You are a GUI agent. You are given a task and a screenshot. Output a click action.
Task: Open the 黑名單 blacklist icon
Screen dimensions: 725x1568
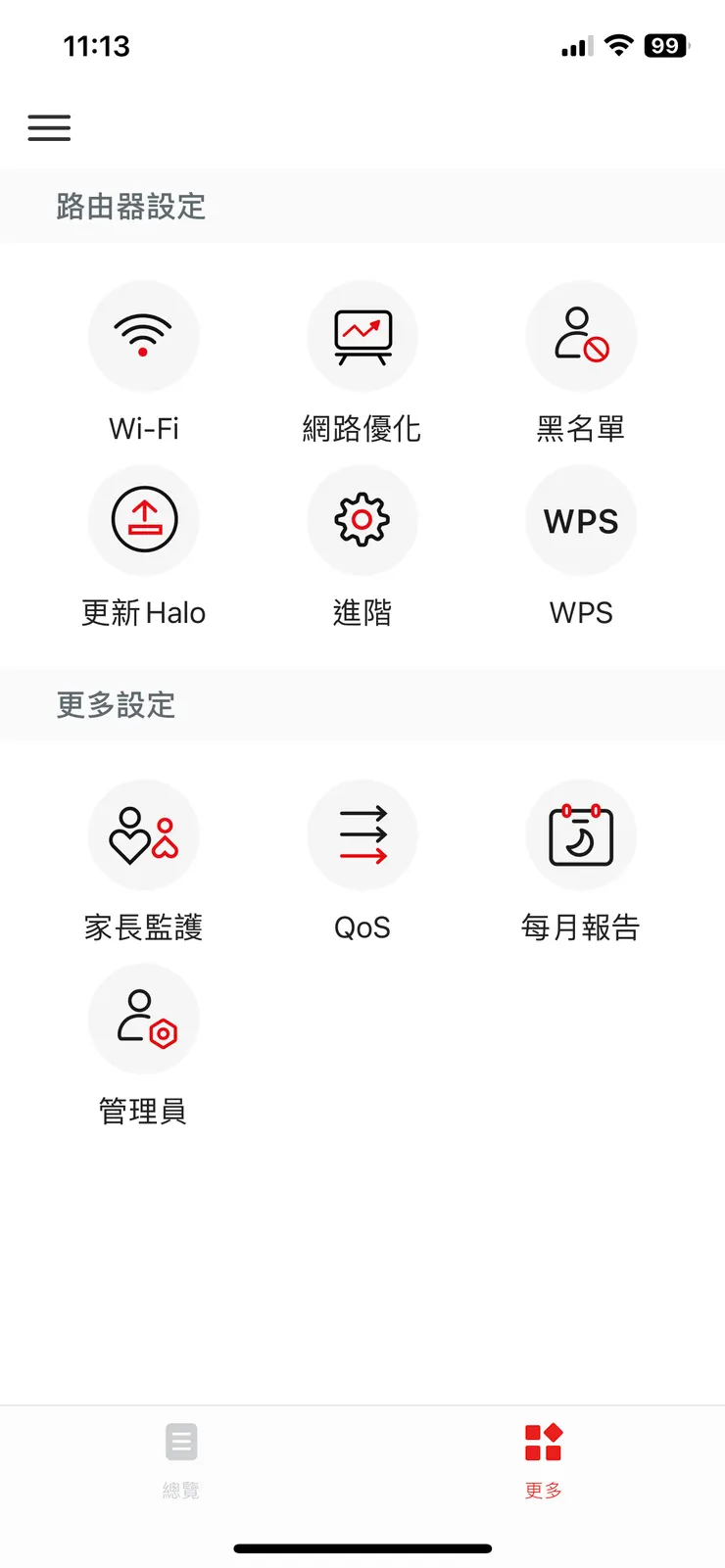point(581,336)
